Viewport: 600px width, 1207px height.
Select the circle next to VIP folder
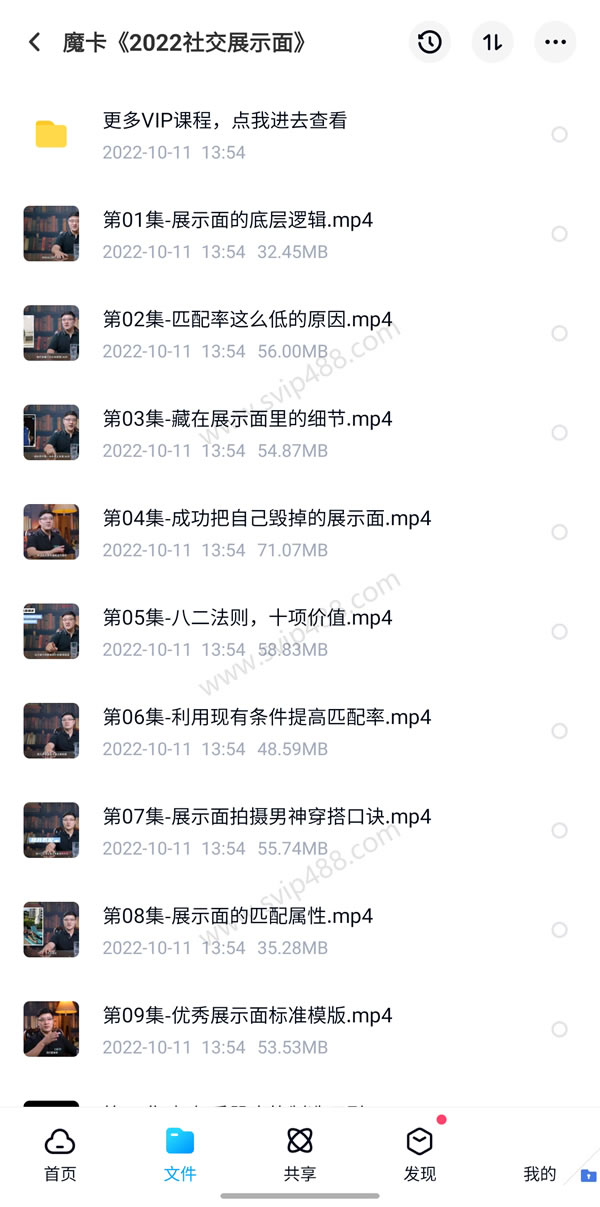[x=560, y=134]
